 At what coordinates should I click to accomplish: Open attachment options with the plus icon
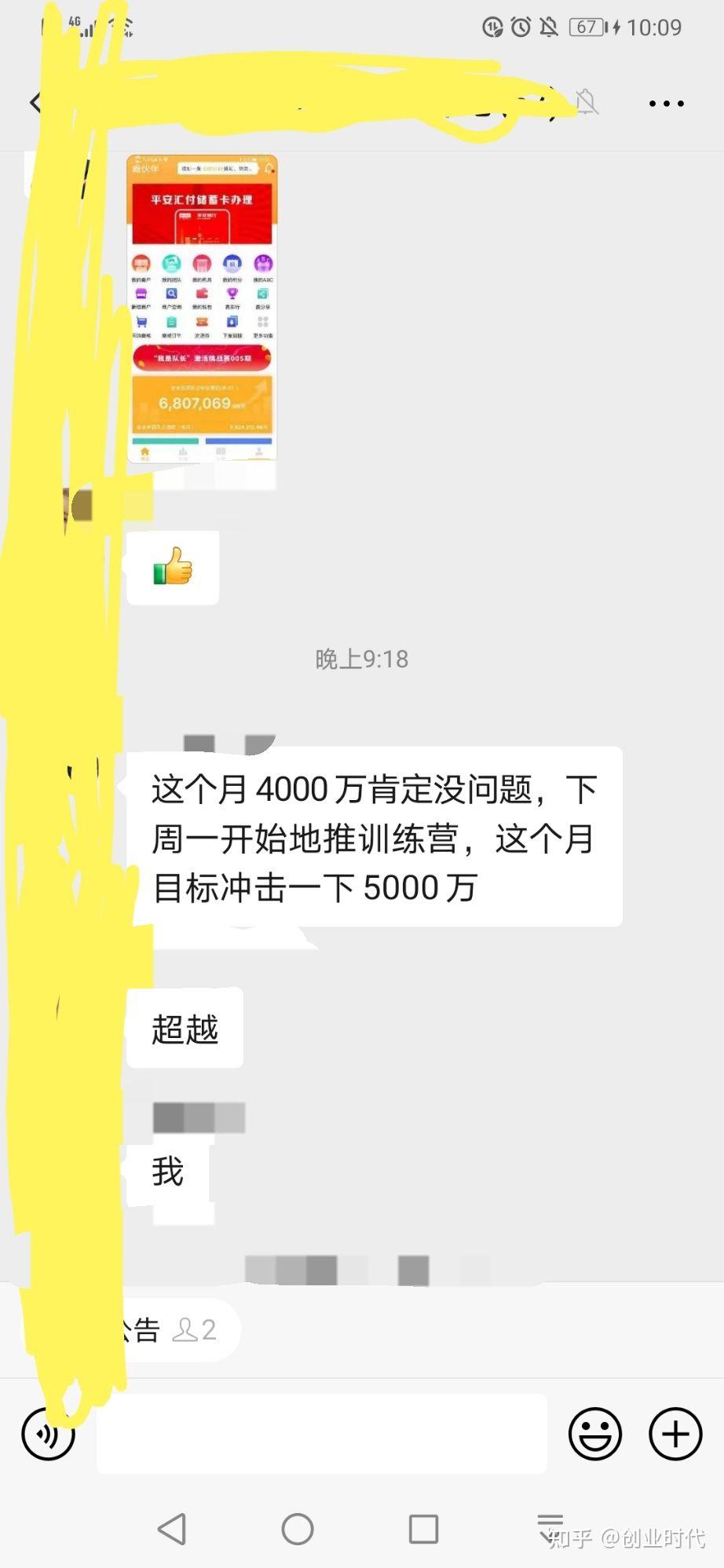[674, 1433]
